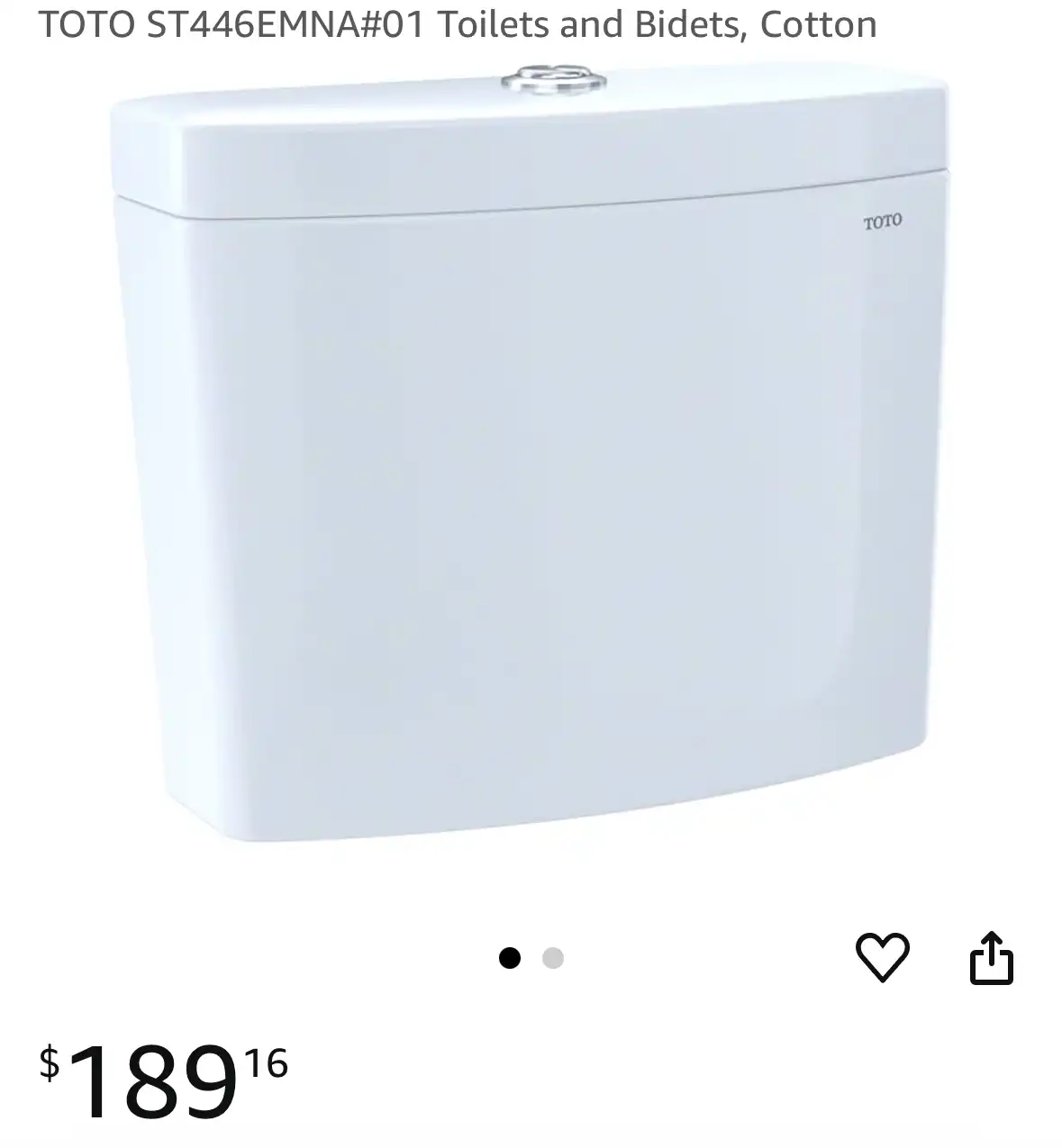The height and width of the screenshot is (1148, 1062).
Task: Share this product listing
Action: point(991,958)
